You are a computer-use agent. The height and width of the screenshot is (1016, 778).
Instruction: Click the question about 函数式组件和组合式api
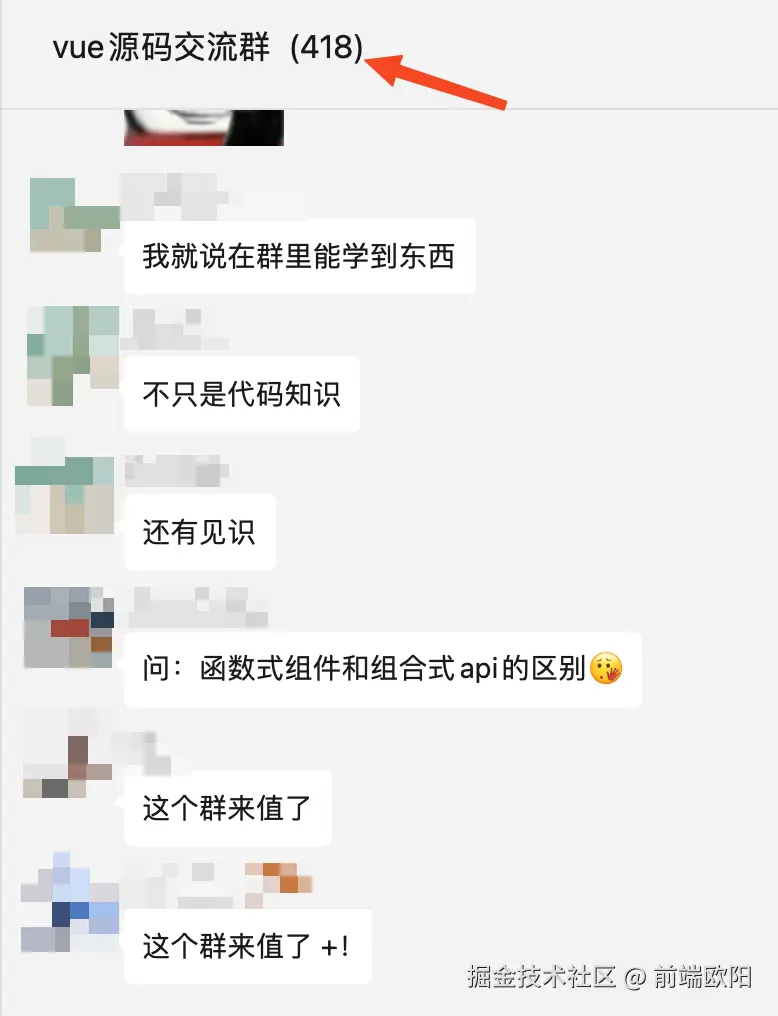[x=380, y=671]
